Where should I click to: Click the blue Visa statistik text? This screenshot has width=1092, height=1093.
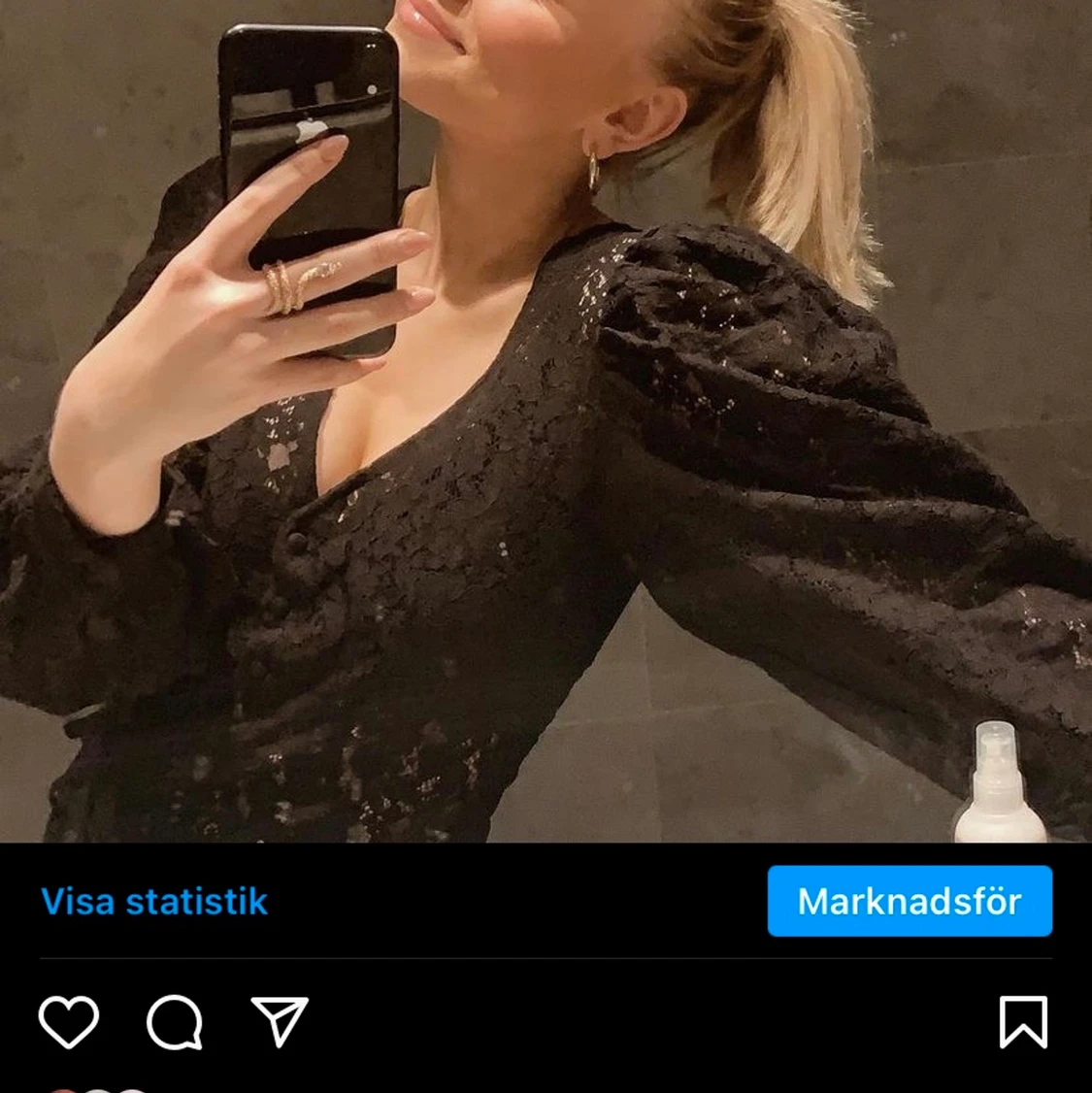click(x=155, y=901)
